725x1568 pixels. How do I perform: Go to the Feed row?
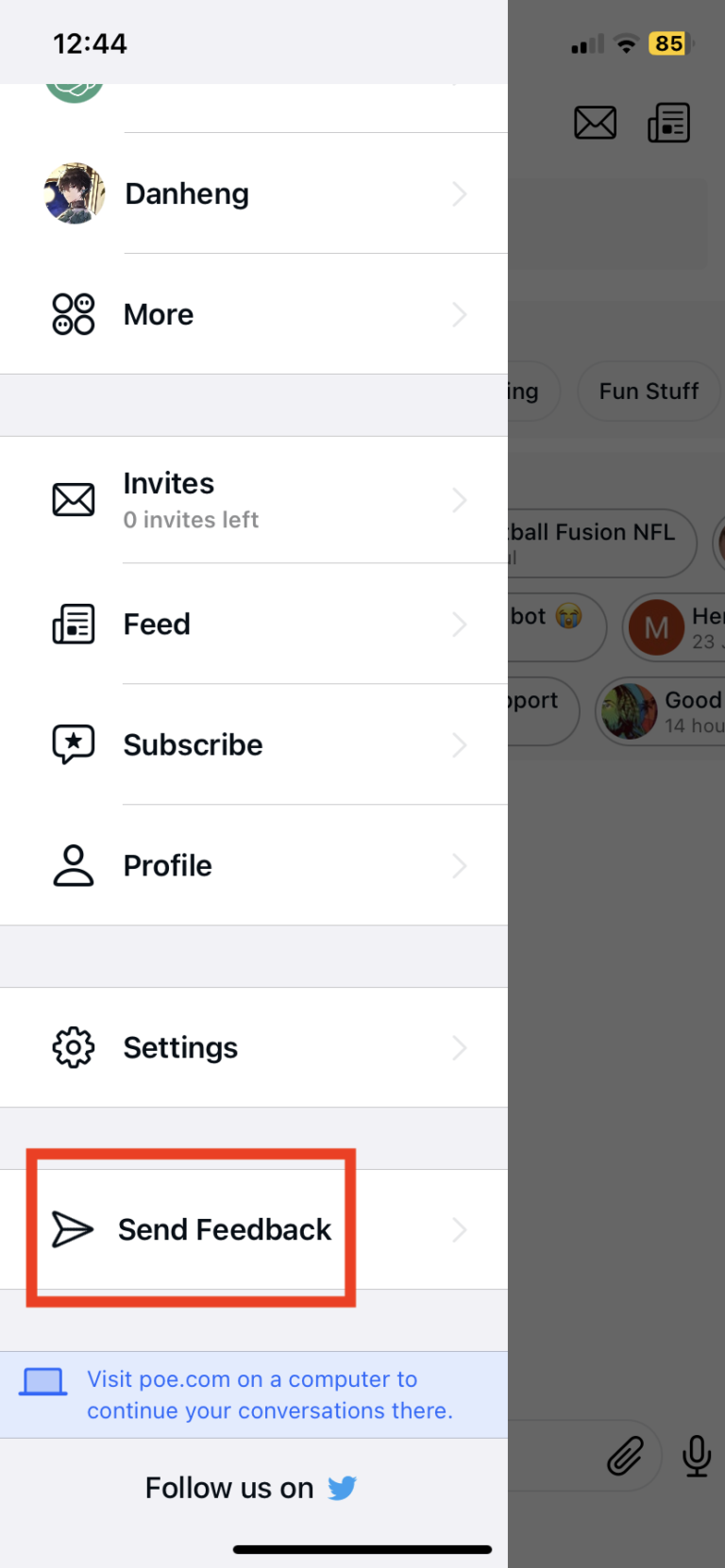point(254,625)
